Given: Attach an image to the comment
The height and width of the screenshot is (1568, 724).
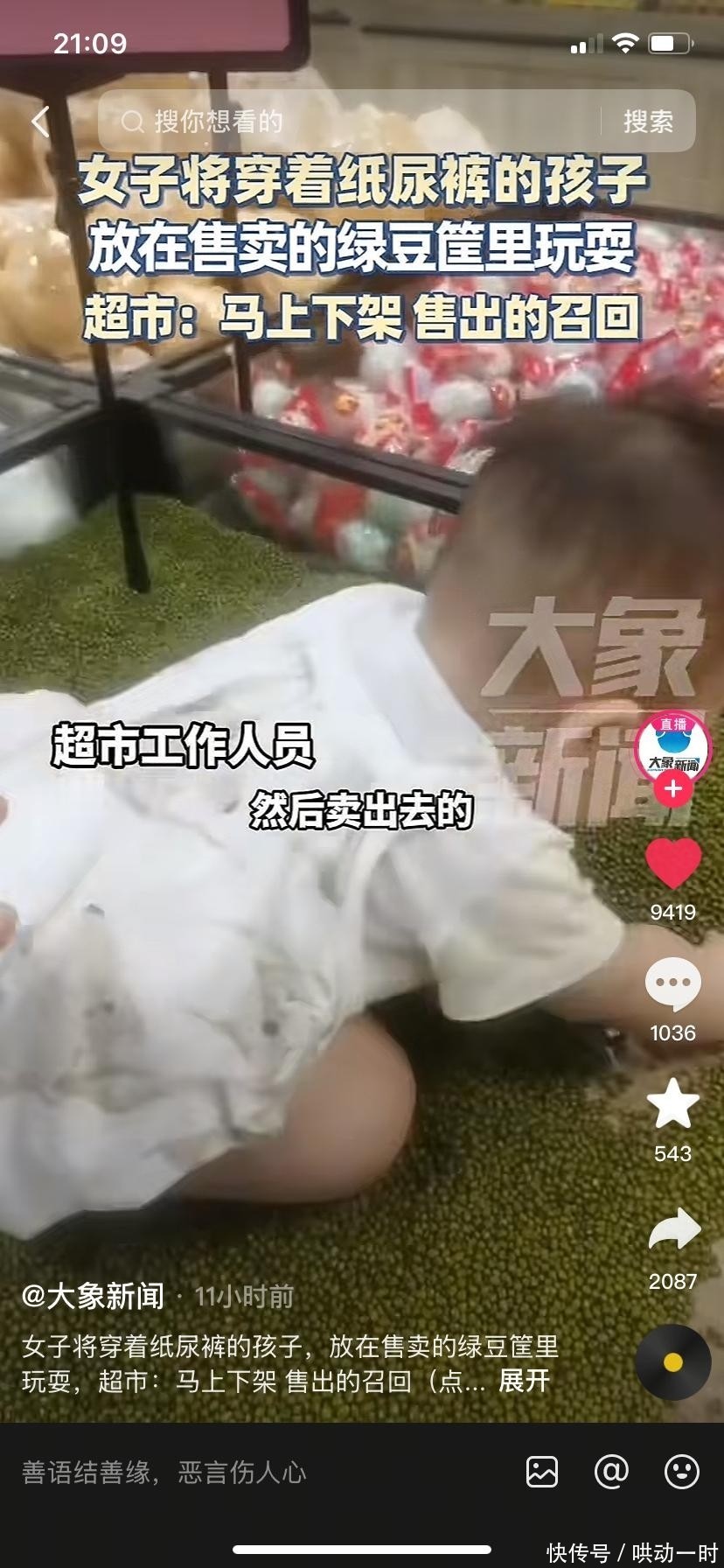Looking at the screenshot, I should point(542,1472).
